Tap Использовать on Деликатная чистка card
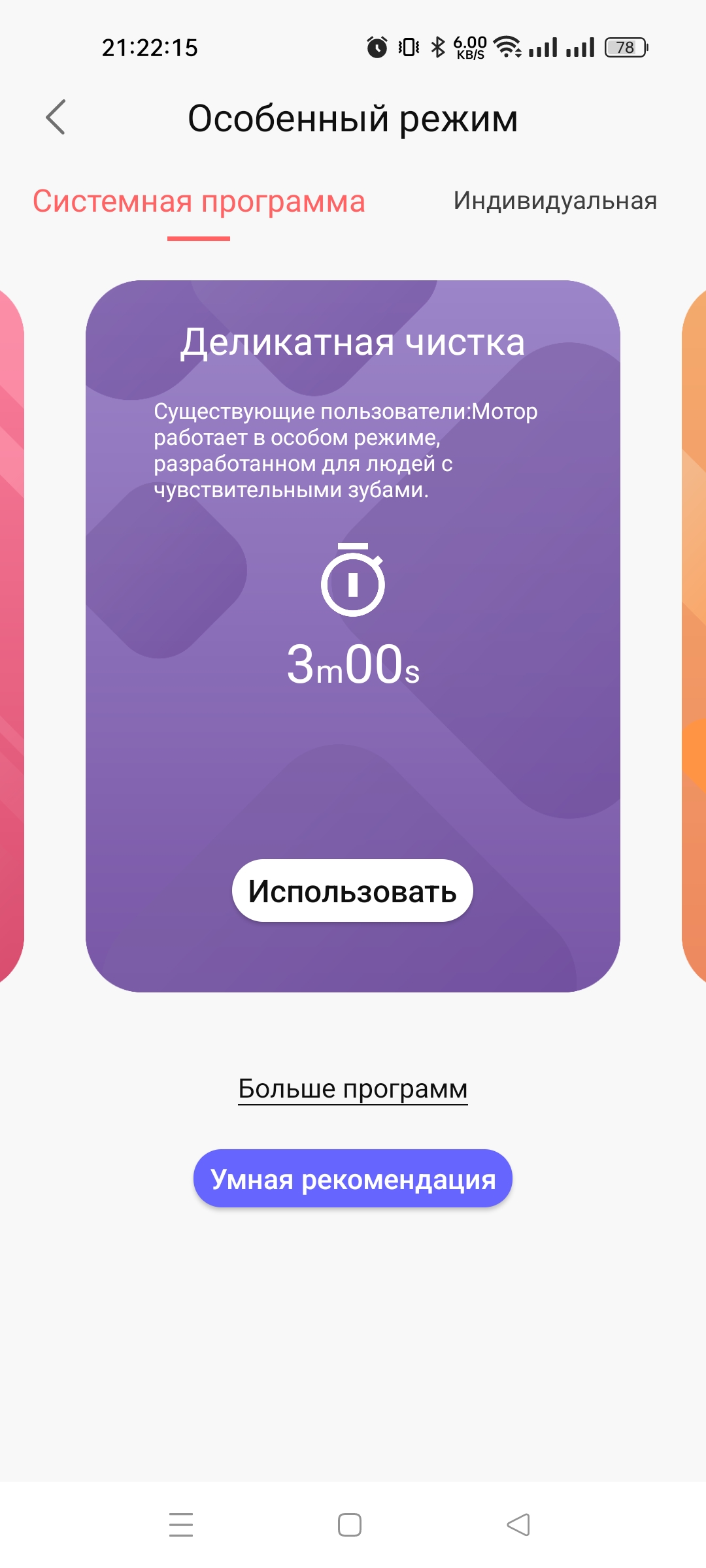This screenshot has height=1568, width=706. coord(352,891)
